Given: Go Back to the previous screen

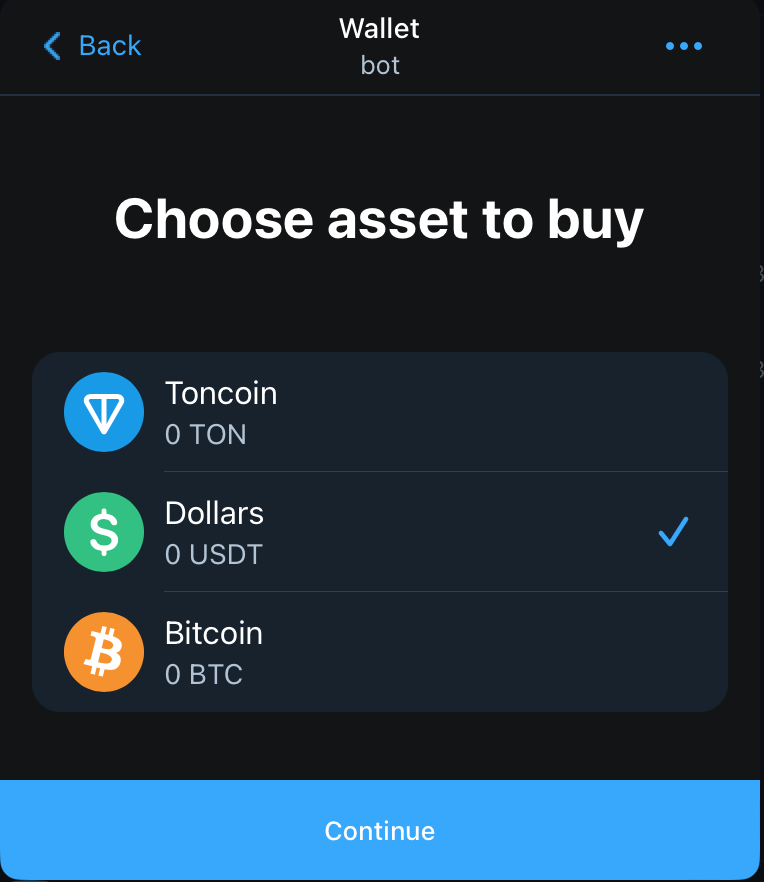Looking at the screenshot, I should click(x=90, y=45).
